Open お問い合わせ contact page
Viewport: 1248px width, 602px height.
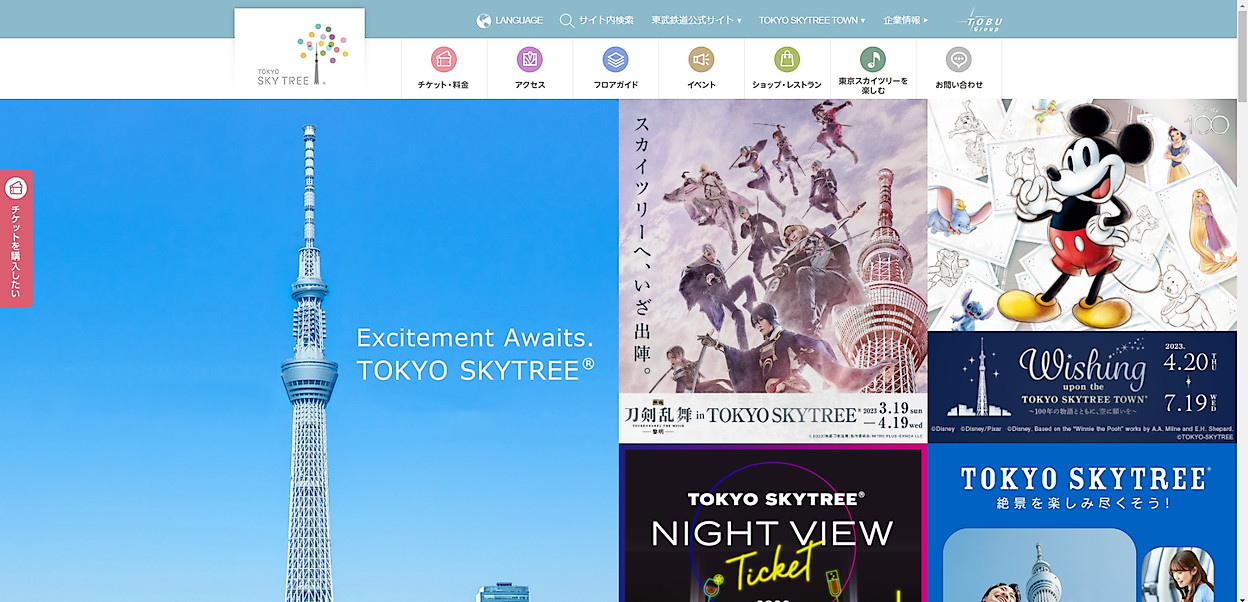959,68
